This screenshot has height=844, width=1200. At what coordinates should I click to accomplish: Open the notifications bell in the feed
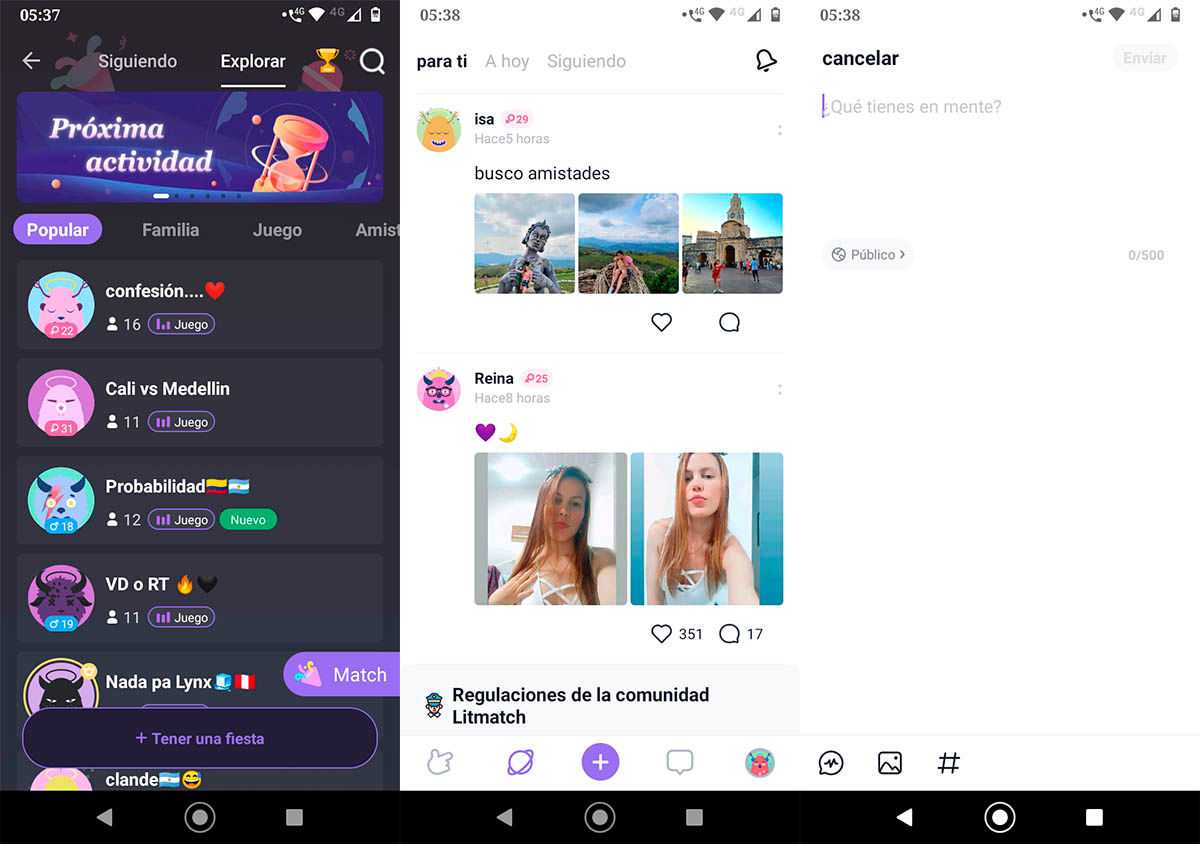click(x=766, y=61)
